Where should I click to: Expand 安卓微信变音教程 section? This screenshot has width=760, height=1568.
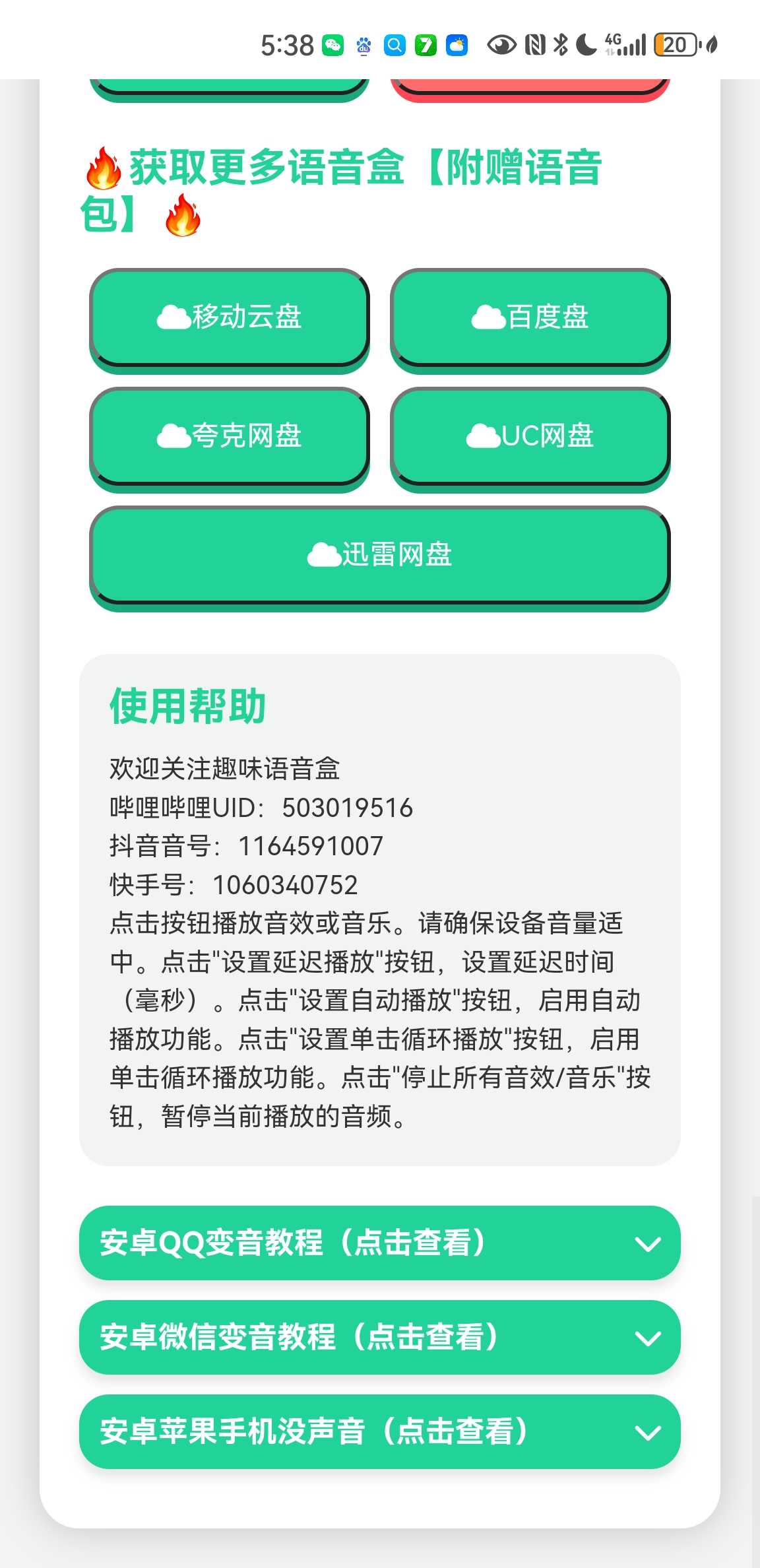(x=379, y=1337)
